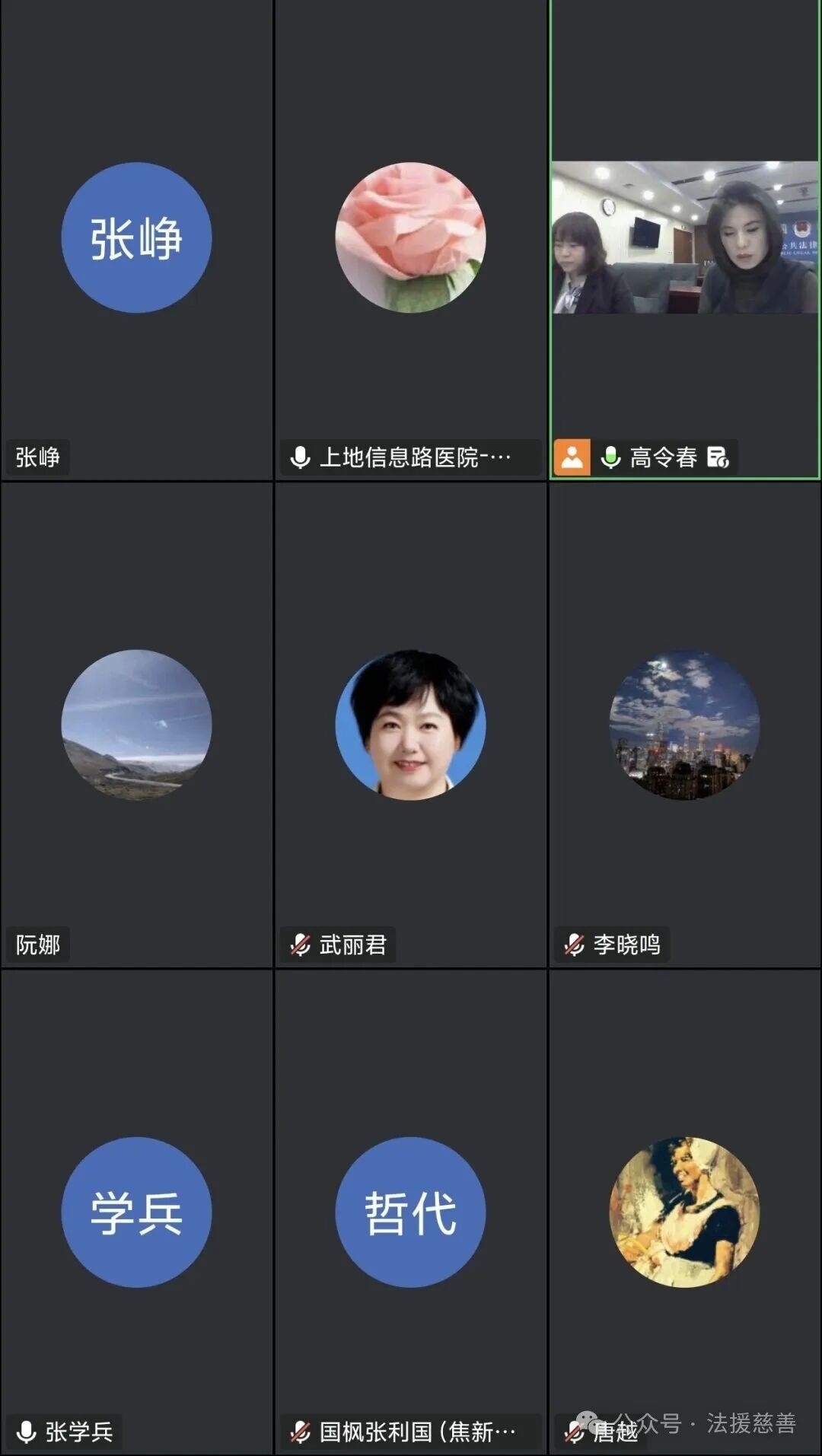Screen dimensions: 822x1456
Task: Mute 张学兵's microphone
Action: [x=24, y=1429]
